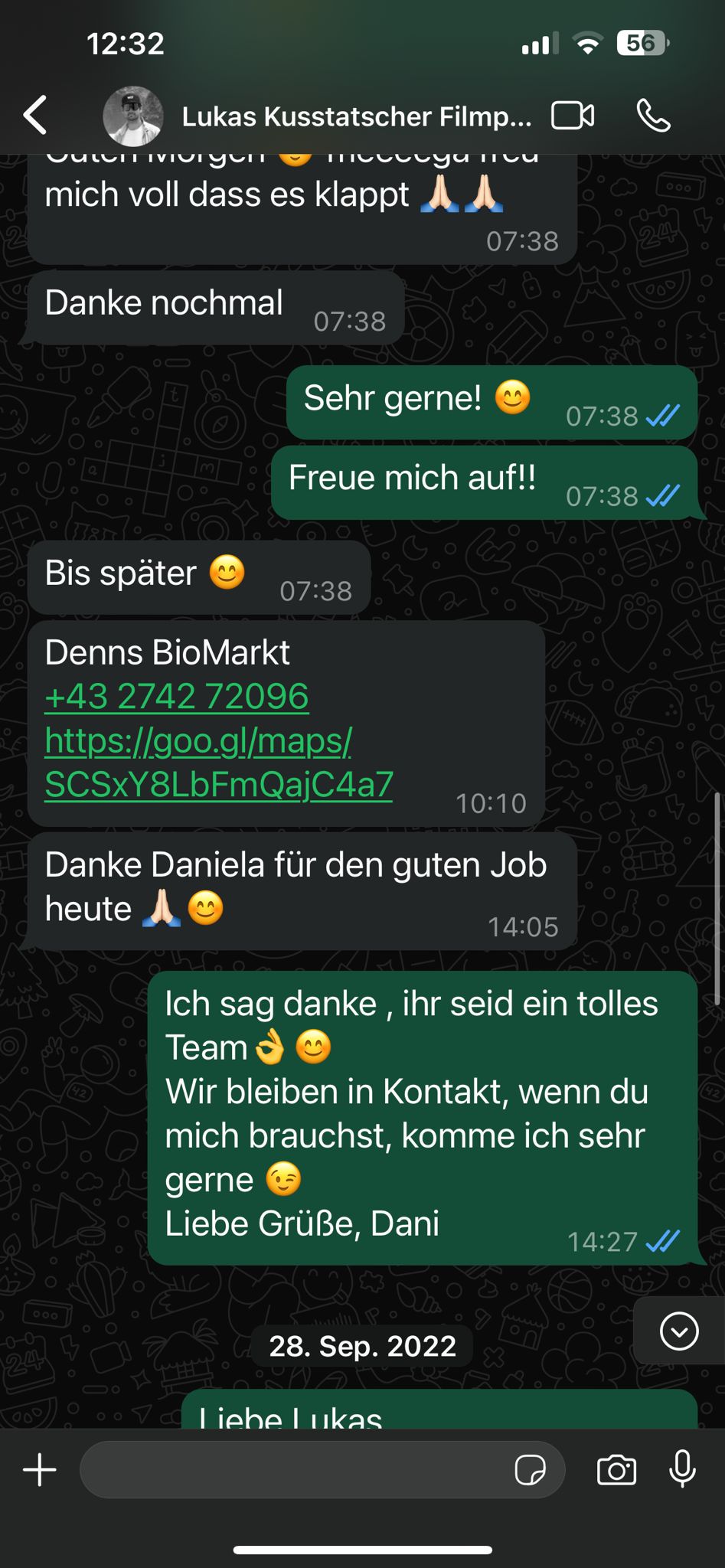Call Denns BioMarkt phone number link
Image resolution: width=725 pixels, height=1568 pixels.
pos(177,697)
